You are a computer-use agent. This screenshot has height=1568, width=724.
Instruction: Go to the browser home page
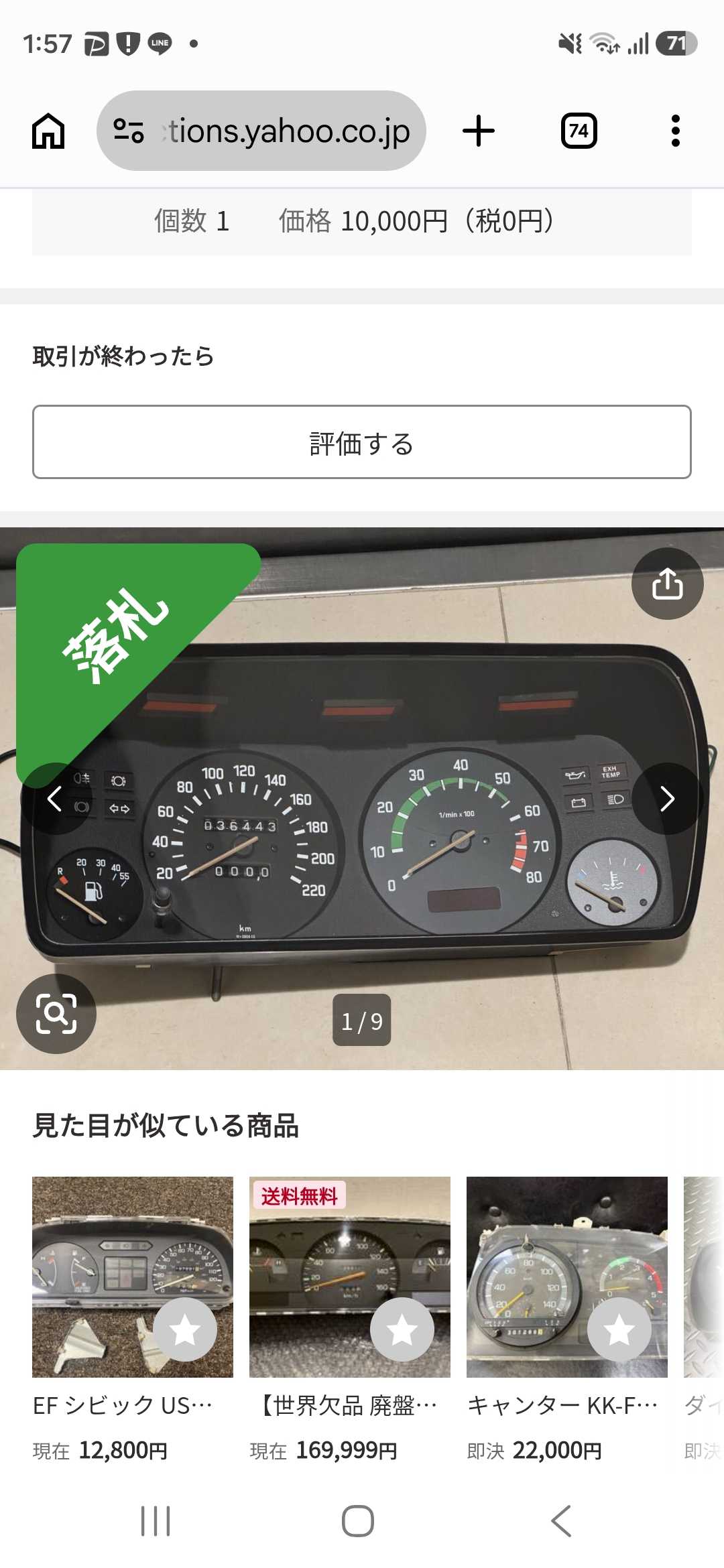tap(48, 131)
